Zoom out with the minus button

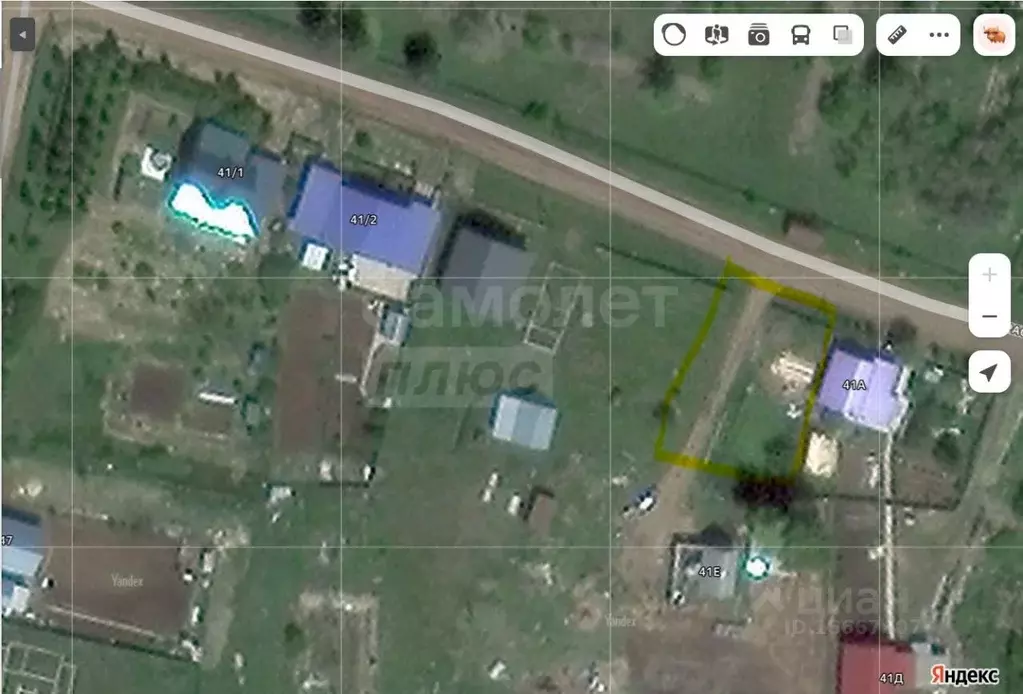coord(989,316)
